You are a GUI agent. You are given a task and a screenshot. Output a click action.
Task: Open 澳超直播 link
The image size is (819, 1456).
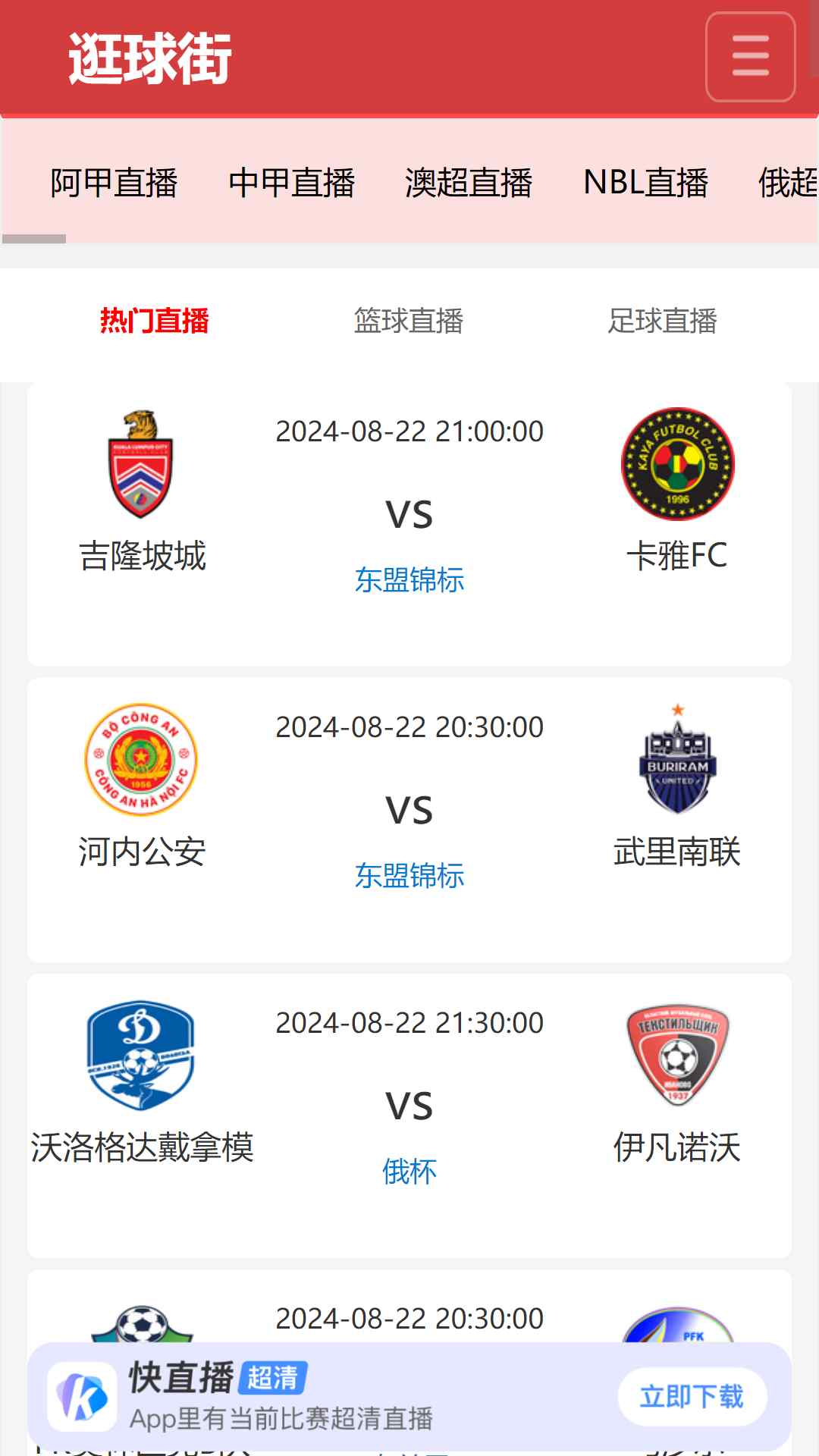(x=469, y=183)
